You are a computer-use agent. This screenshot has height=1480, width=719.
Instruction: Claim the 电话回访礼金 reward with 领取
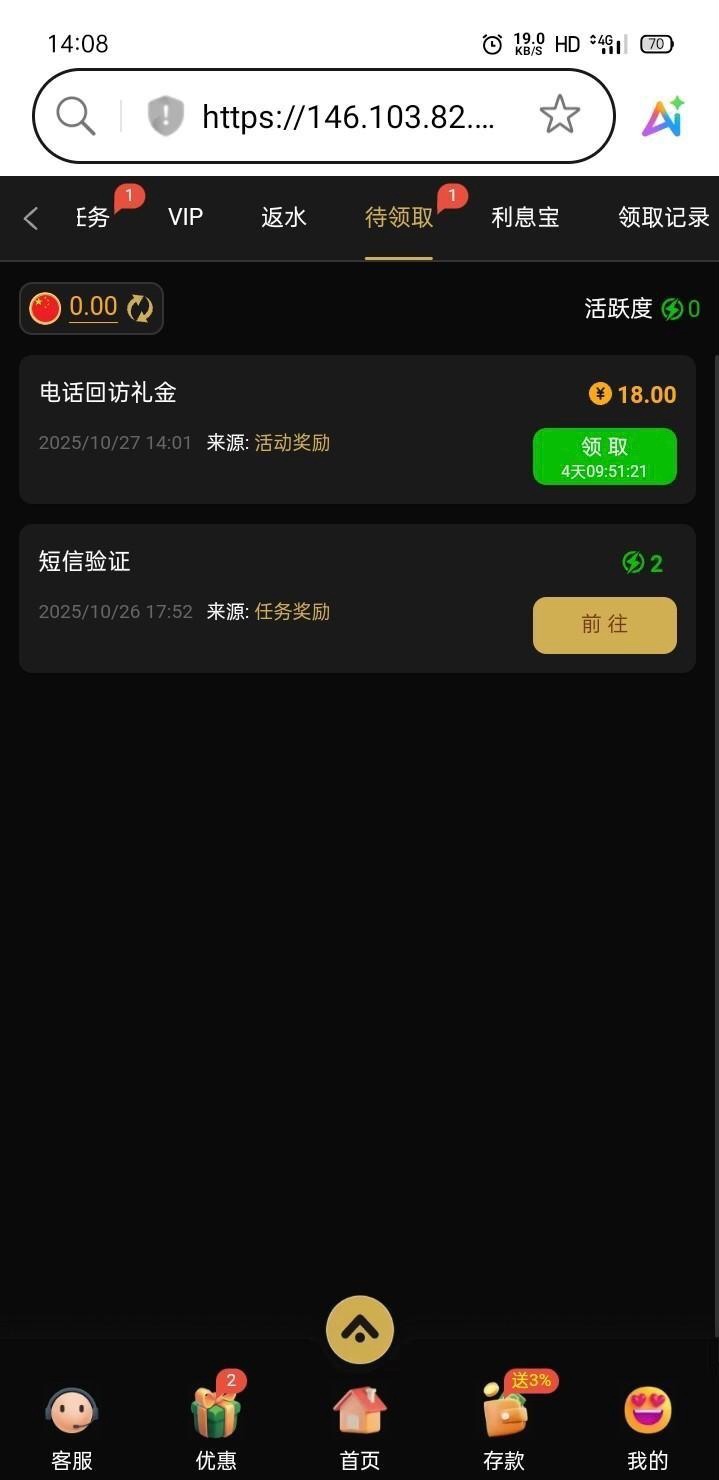pyautogui.click(x=604, y=457)
